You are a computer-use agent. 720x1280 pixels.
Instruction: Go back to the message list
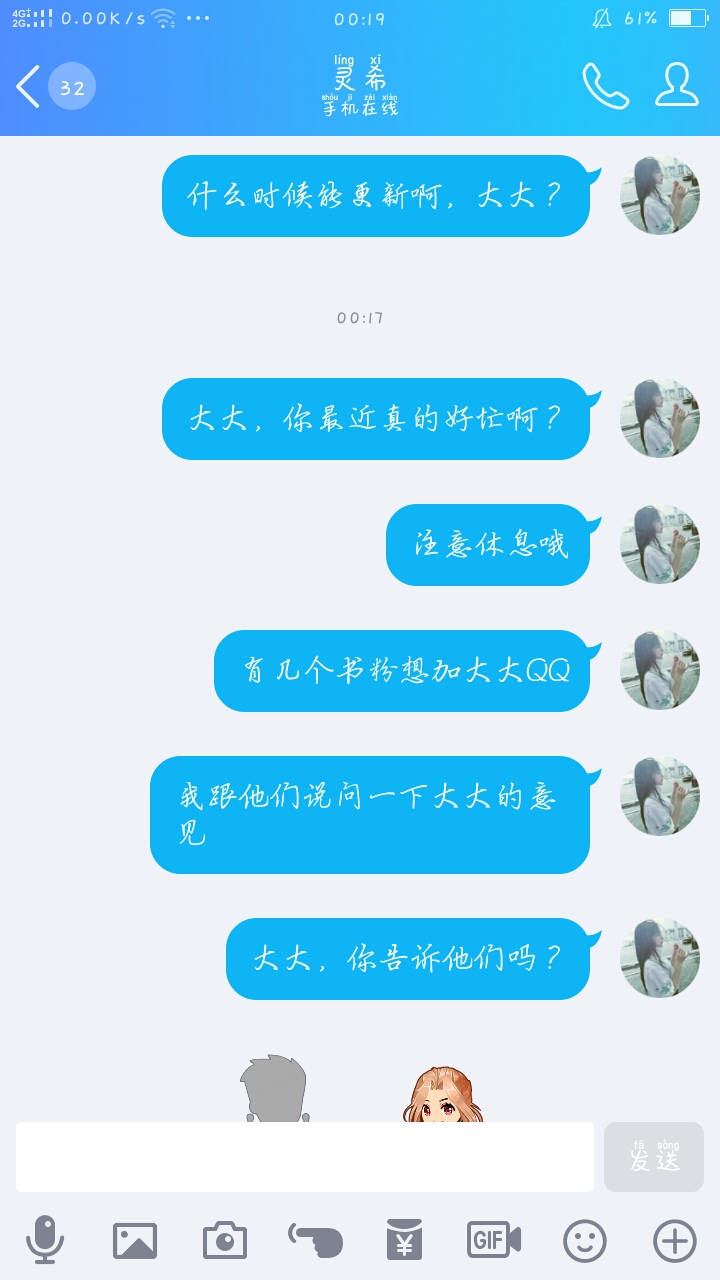coord(30,87)
